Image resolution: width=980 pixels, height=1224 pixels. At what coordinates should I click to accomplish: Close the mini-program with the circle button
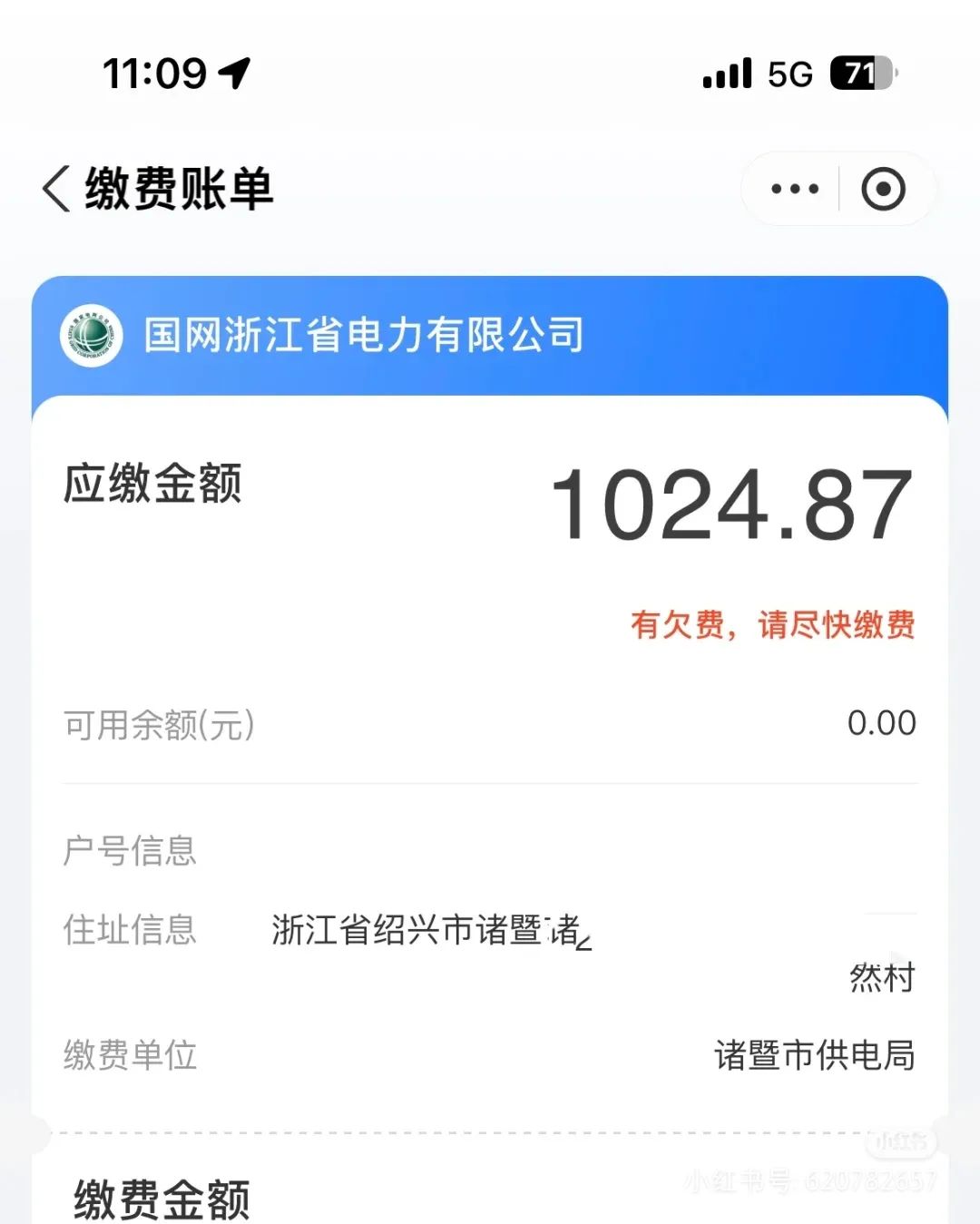coord(883,189)
